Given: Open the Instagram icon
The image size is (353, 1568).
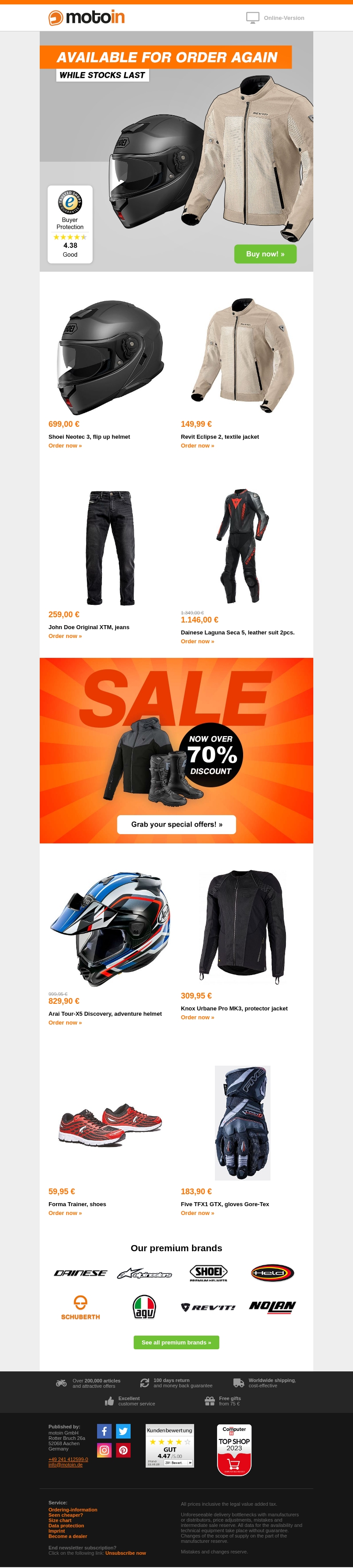Looking at the screenshot, I should (x=105, y=1450).
